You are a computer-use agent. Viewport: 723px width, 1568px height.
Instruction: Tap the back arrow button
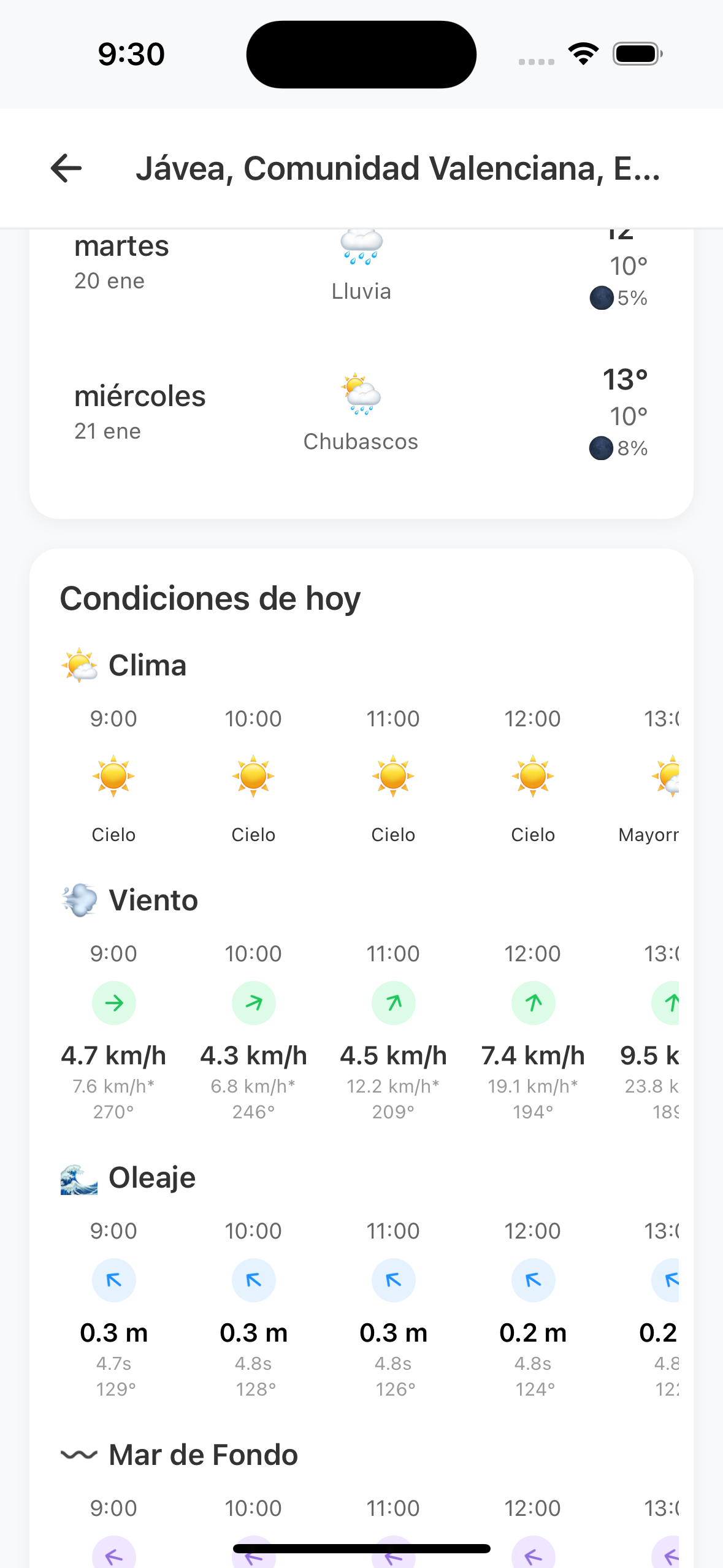click(x=64, y=169)
